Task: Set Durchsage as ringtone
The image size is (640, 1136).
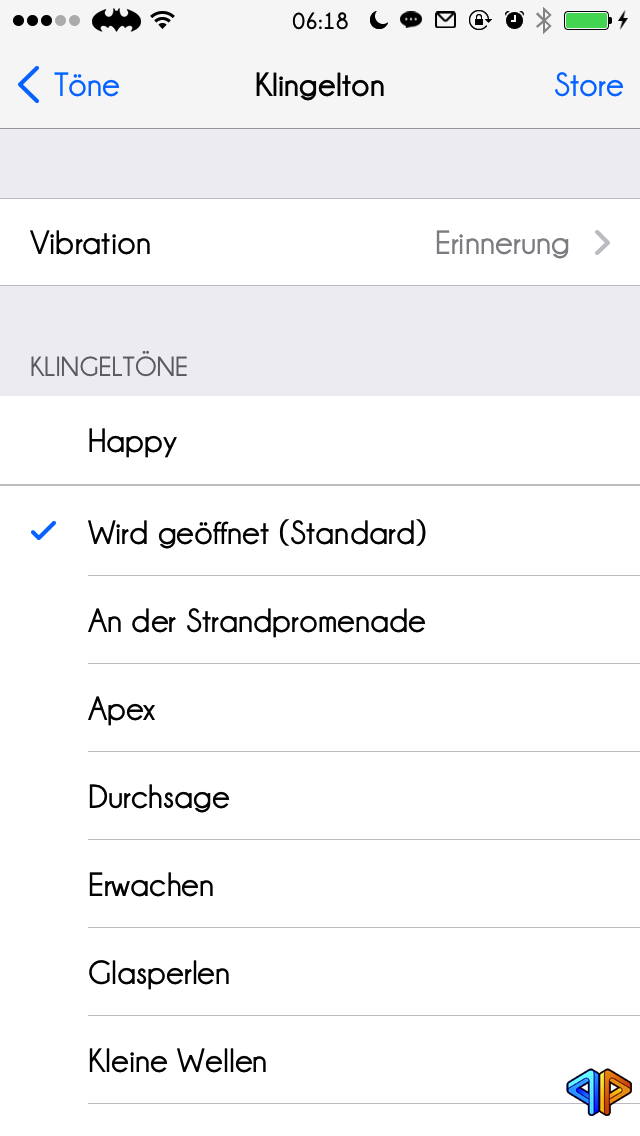Action: [320, 796]
